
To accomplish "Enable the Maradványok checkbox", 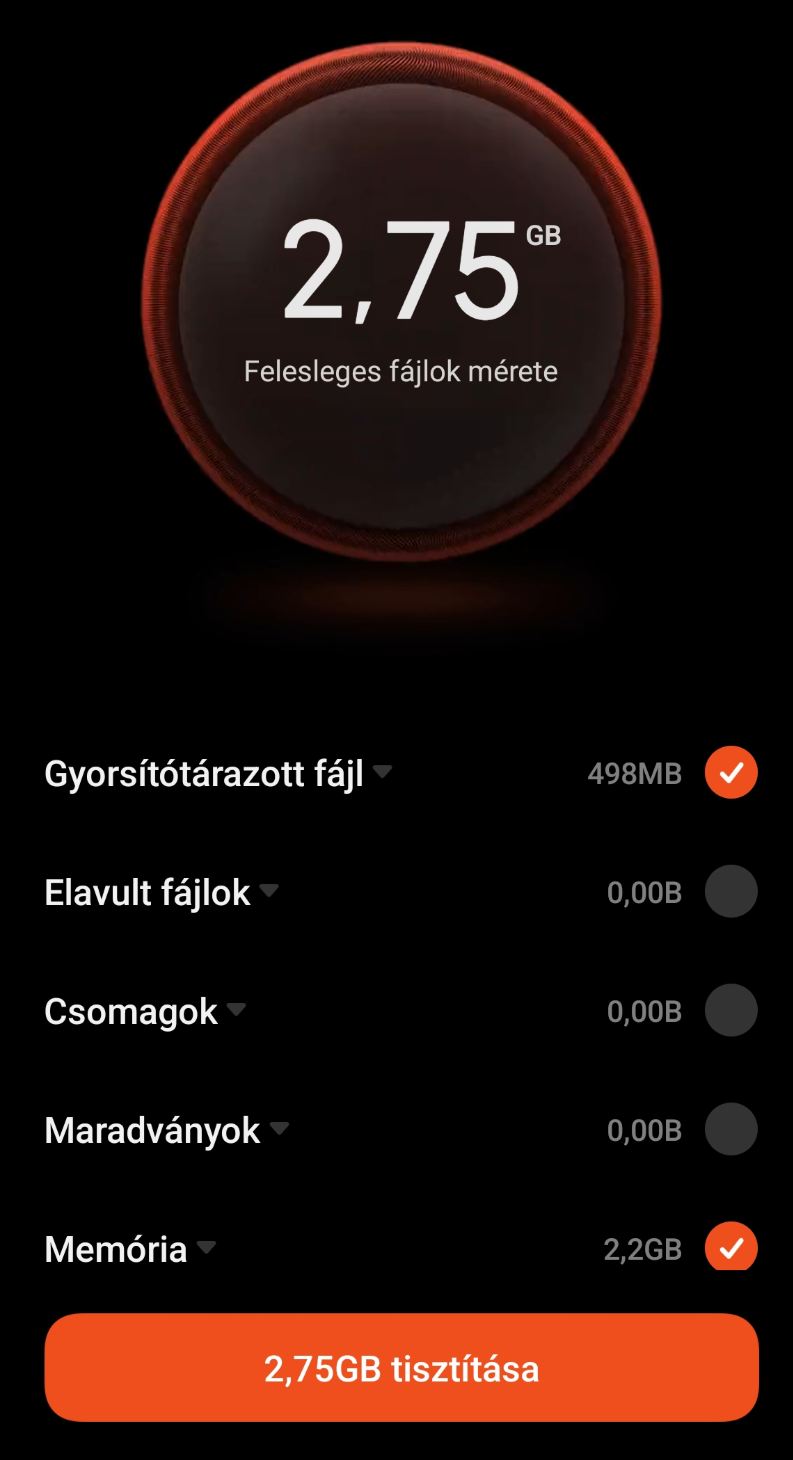I will point(730,1129).
